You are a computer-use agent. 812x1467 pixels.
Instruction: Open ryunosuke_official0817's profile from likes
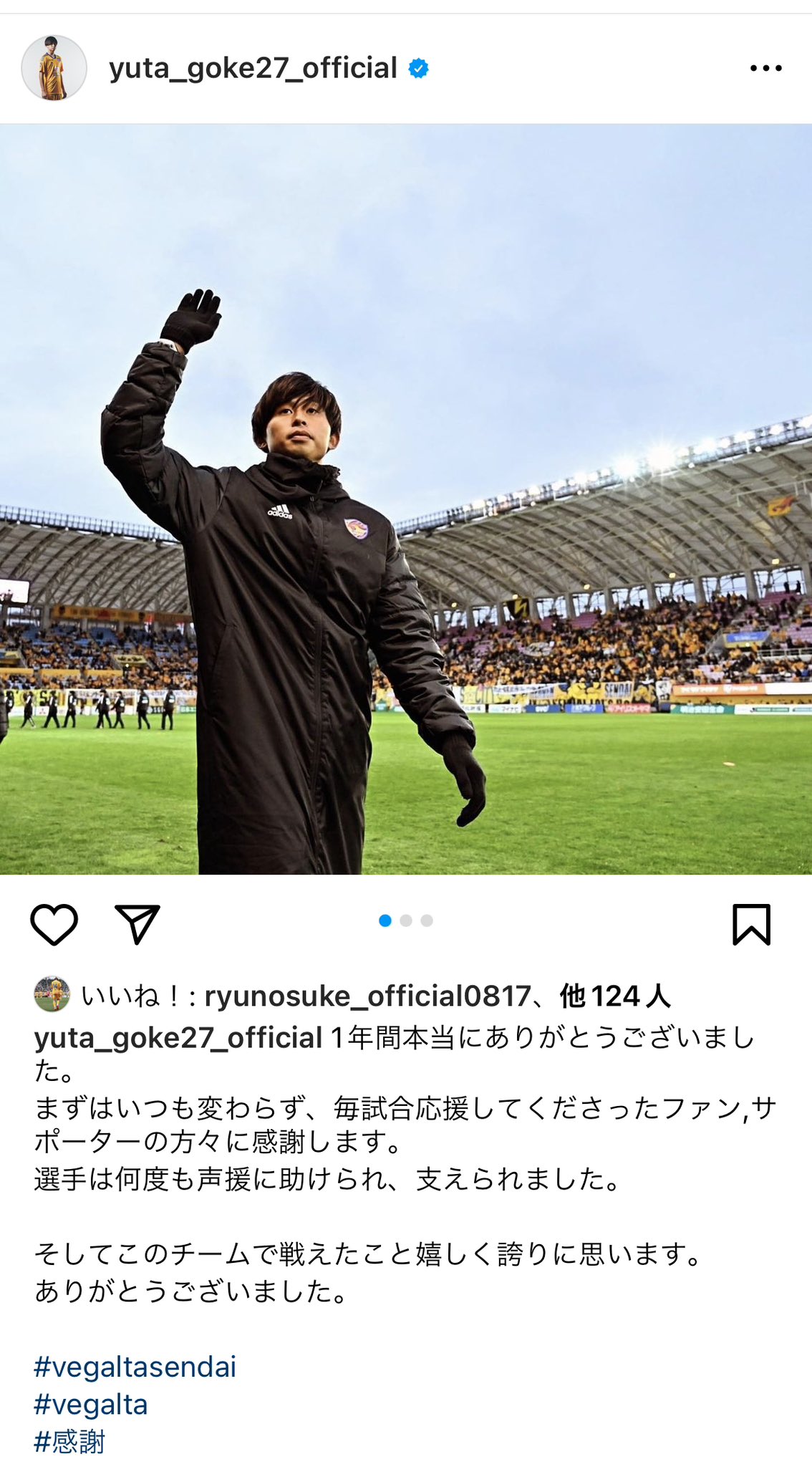pyautogui.click(x=367, y=996)
